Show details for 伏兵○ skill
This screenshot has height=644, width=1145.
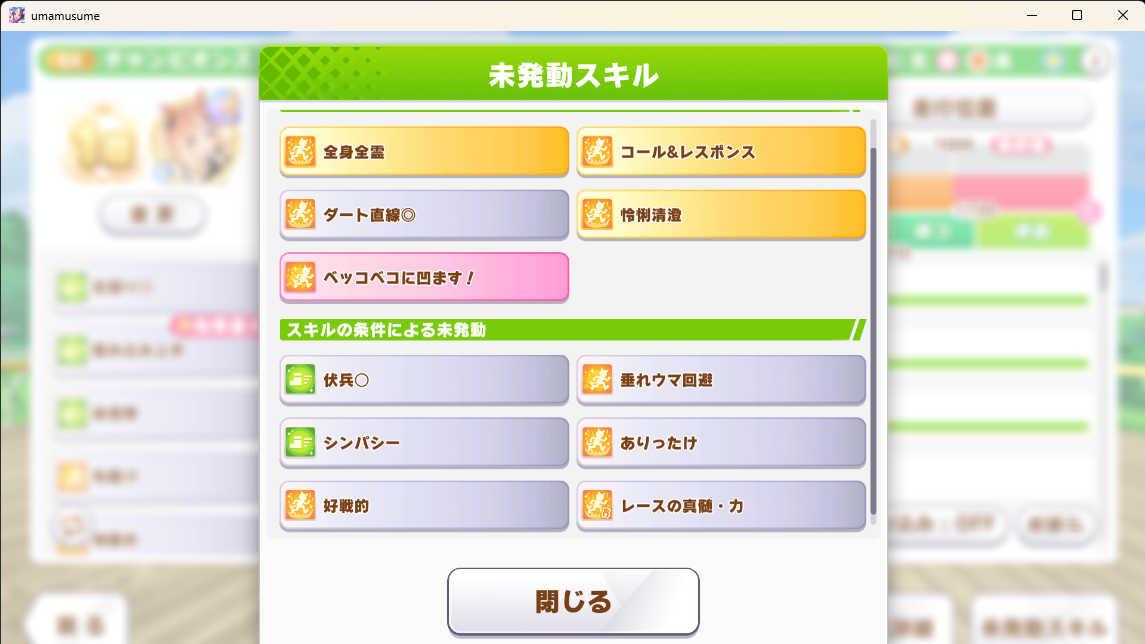click(424, 380)
